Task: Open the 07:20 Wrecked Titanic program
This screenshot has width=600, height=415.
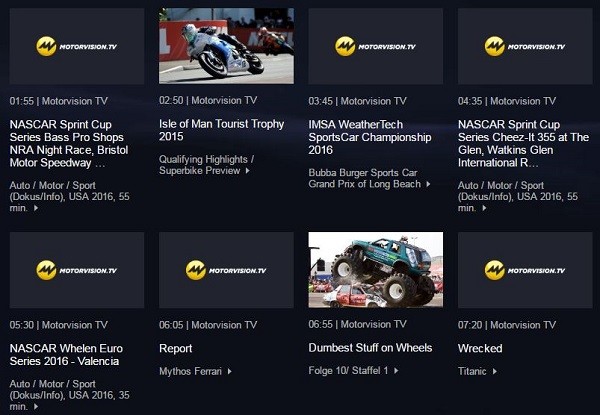Action: pos(480,348)
